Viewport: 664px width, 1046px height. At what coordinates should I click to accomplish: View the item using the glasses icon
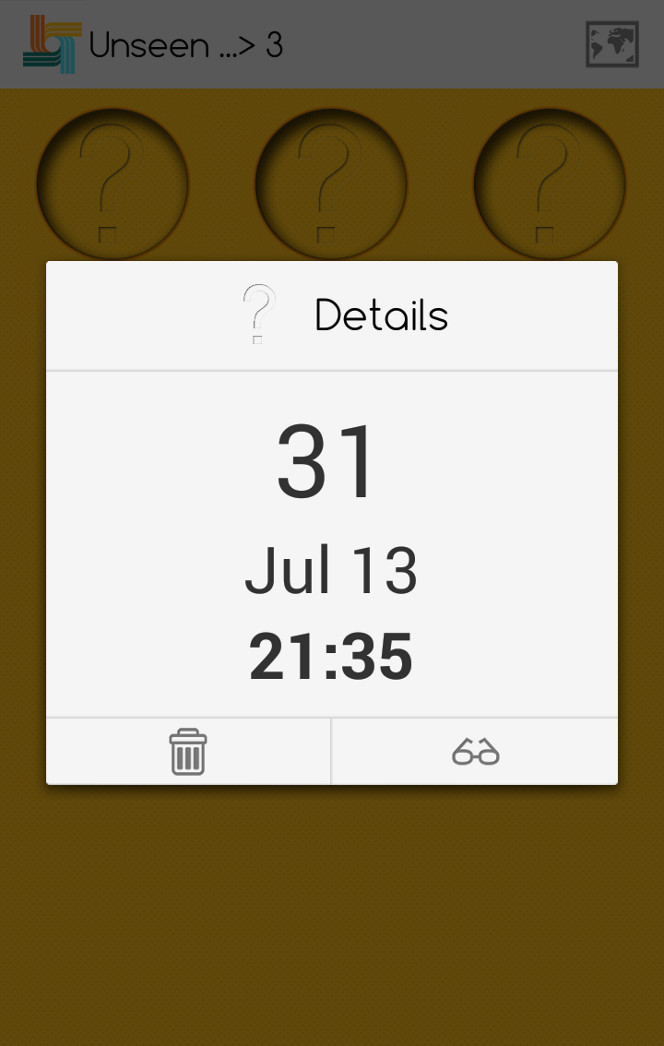pos(475,752)
